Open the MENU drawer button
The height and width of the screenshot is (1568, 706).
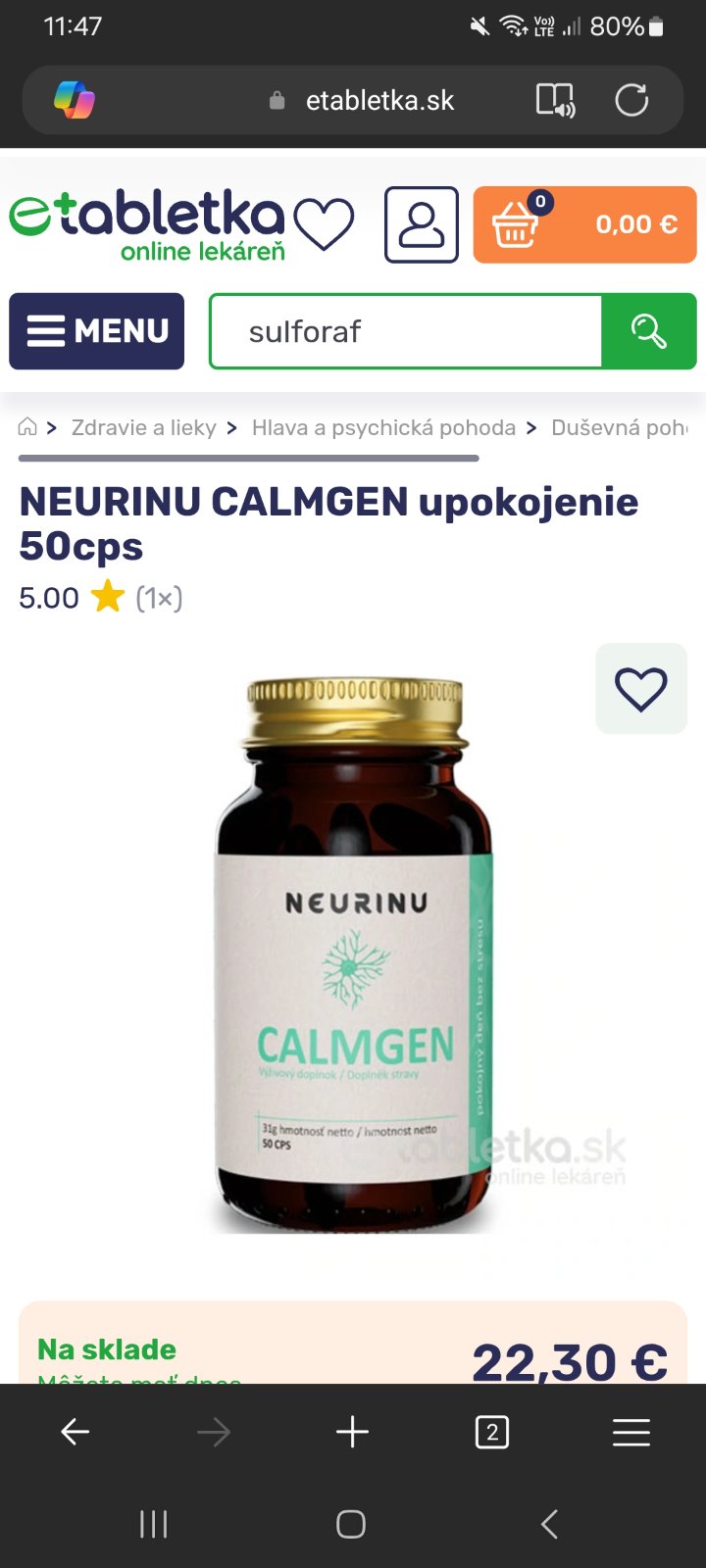click(x=96, y=331)
